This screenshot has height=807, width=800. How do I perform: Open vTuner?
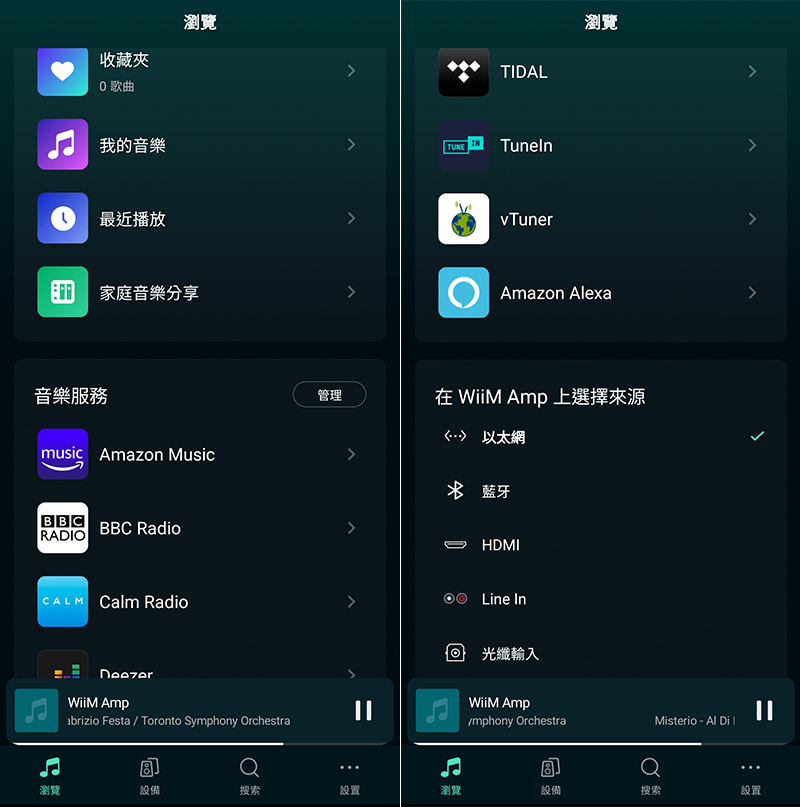coord(600,219)
